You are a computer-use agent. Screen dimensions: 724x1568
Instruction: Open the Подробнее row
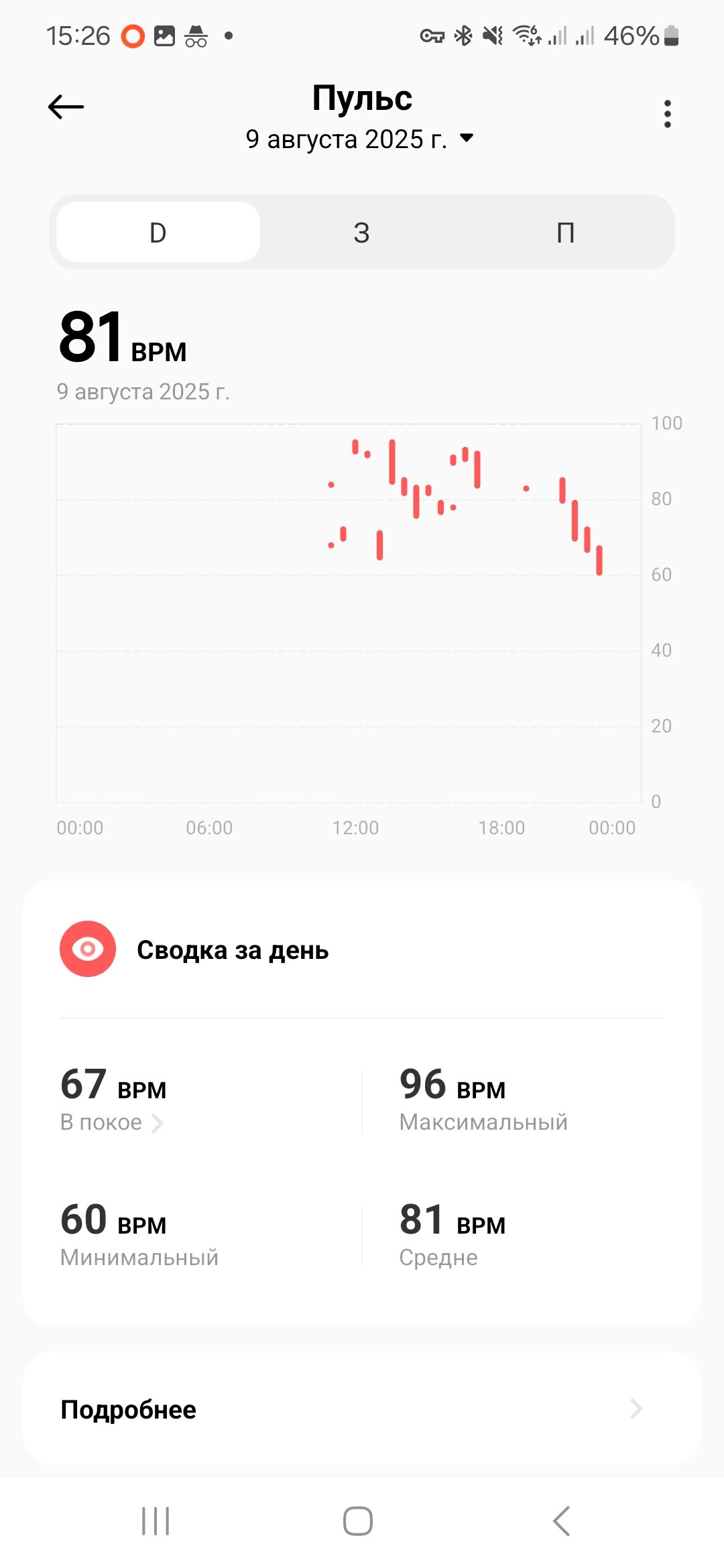tap(362, 1409)
